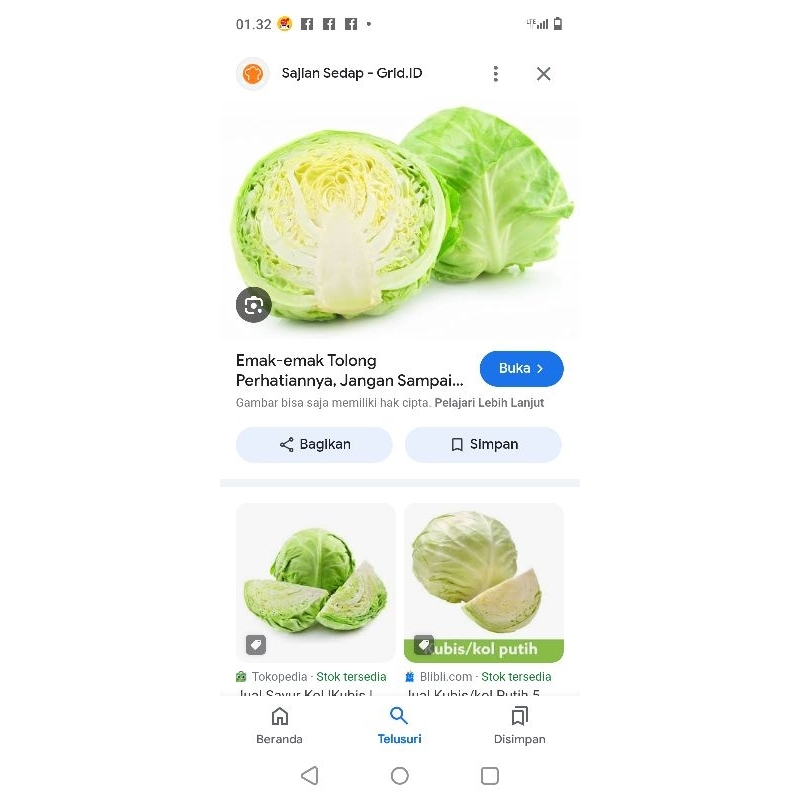Viewport: 800px width, 800px height.
Task: Open the Tokopedia cabbage product card
Action: (x=315, y=583)
